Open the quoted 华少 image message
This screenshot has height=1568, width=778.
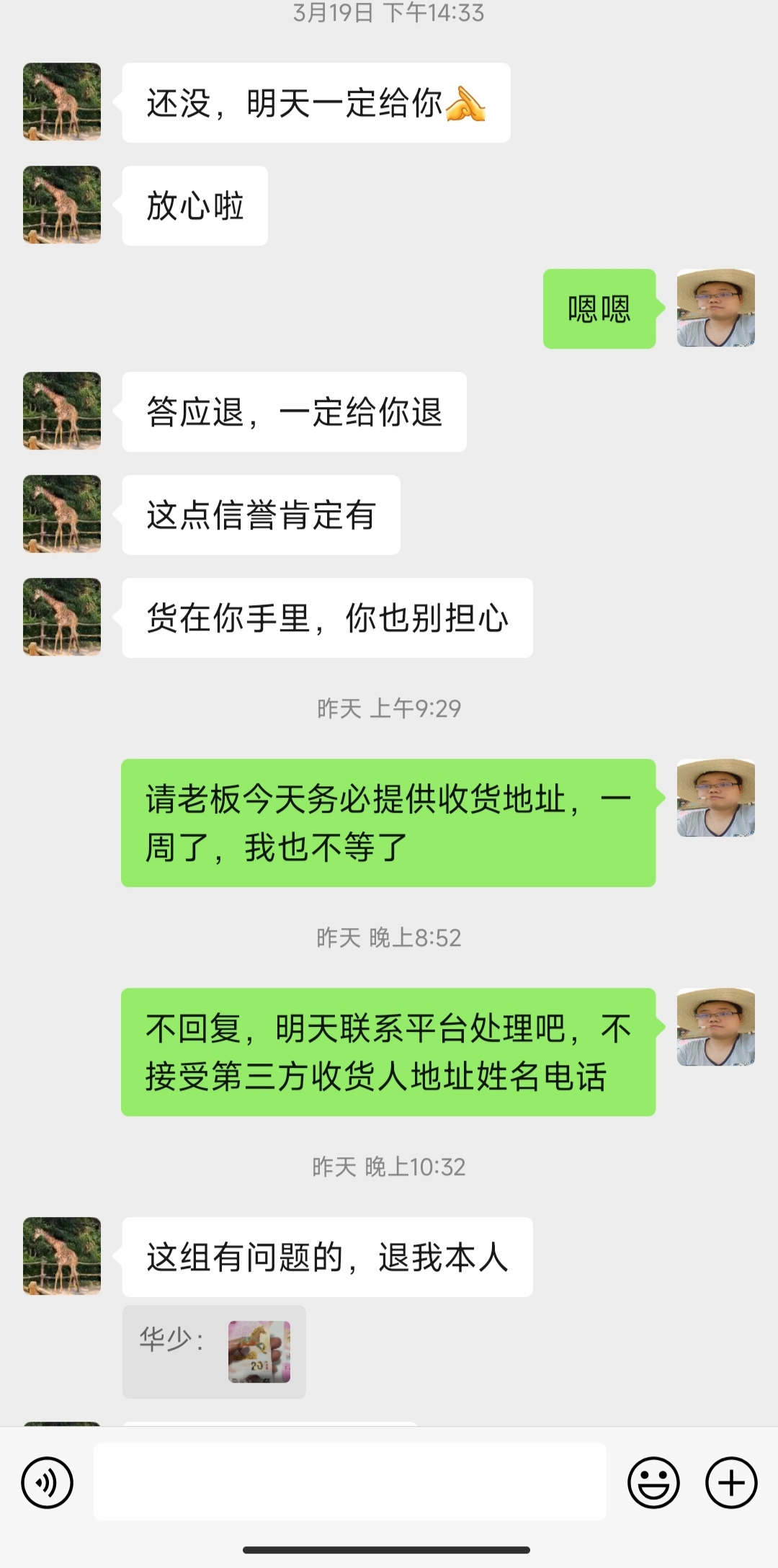(259, 1352)
